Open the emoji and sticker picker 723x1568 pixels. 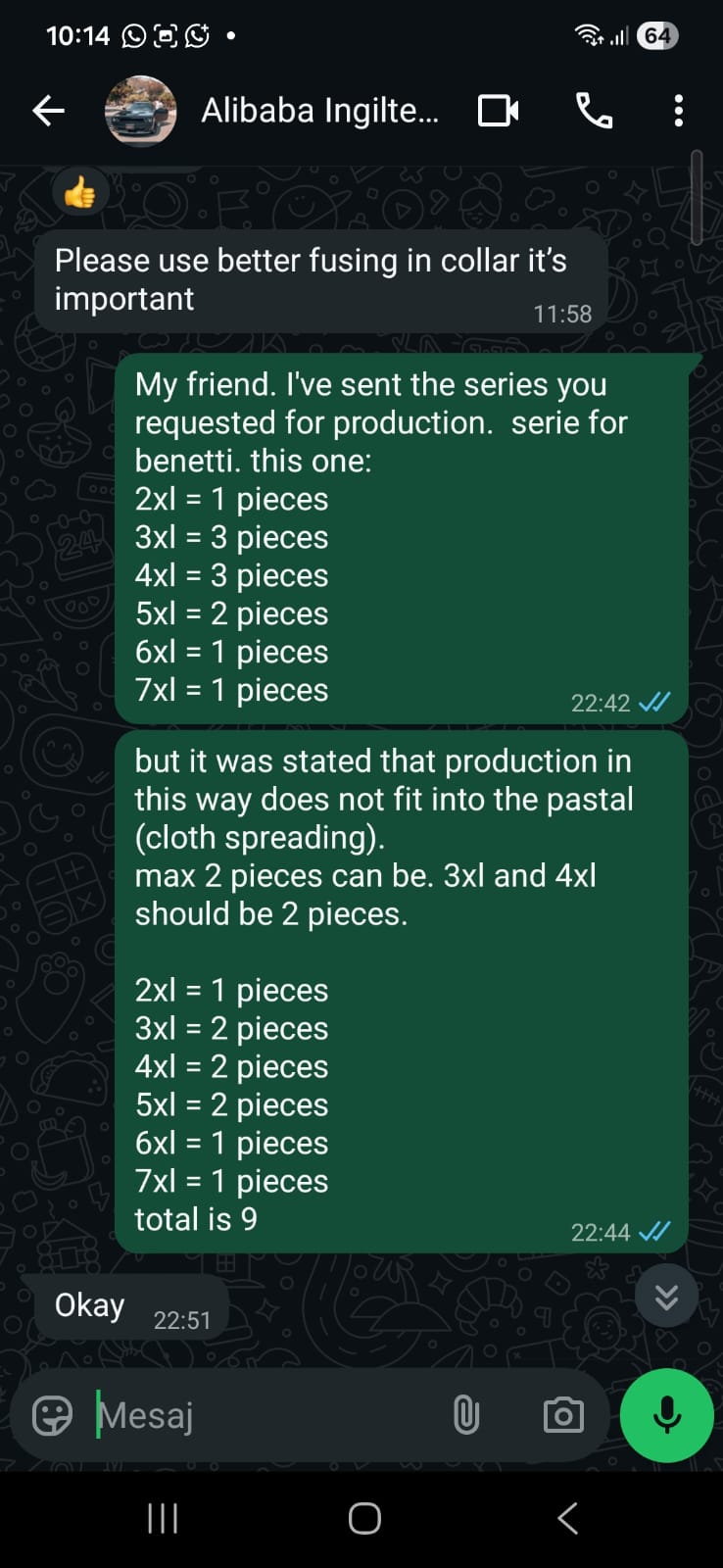[x=52, y=1415]
